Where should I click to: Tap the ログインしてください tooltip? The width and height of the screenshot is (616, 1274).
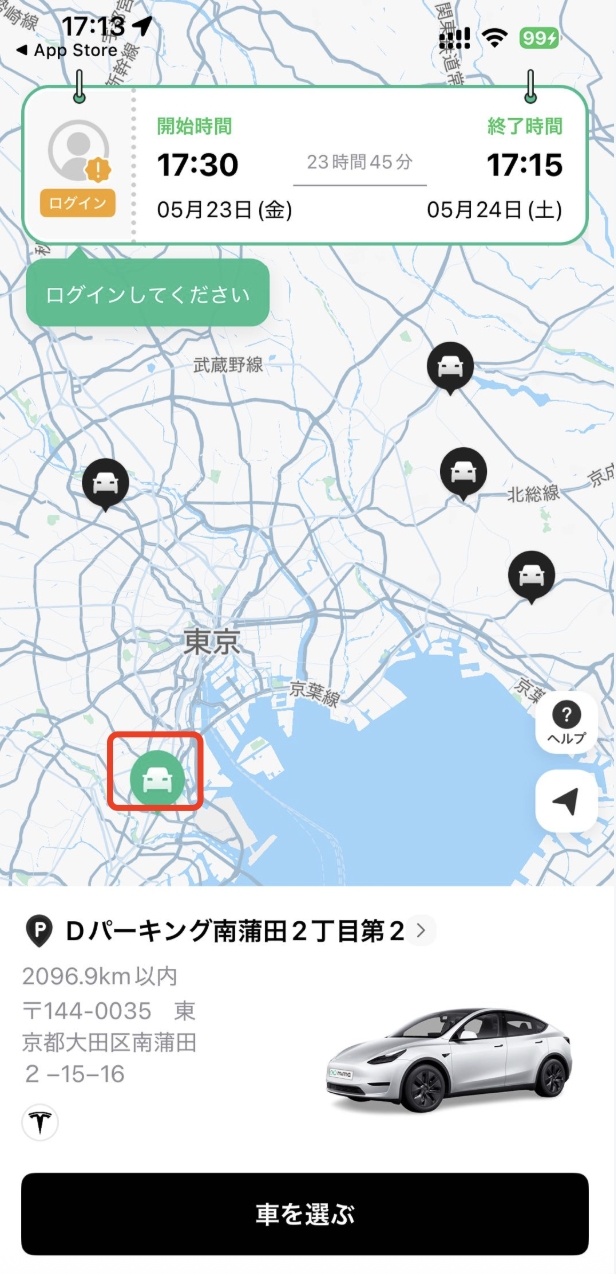point(148,294)
